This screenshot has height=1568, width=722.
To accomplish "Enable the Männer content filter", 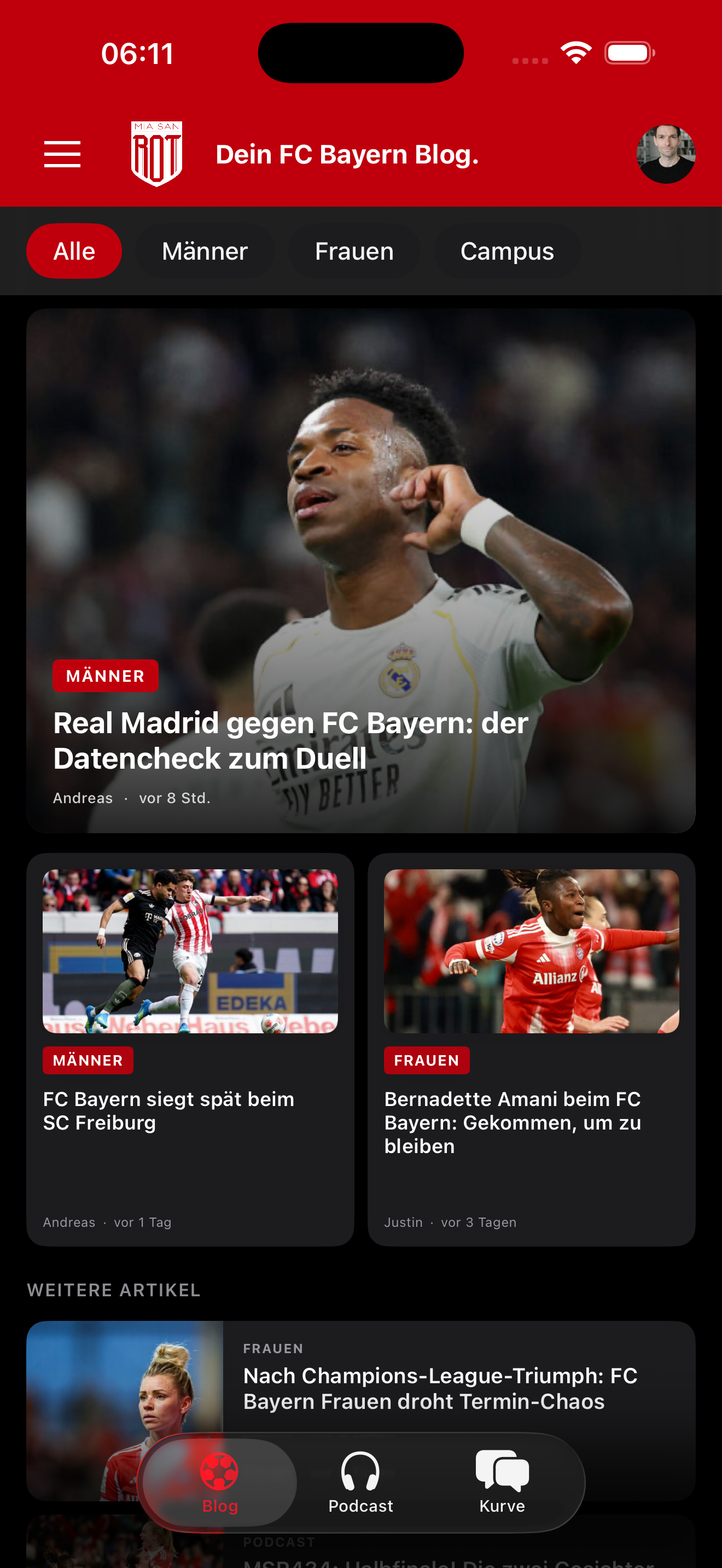I will click(205, 250).
